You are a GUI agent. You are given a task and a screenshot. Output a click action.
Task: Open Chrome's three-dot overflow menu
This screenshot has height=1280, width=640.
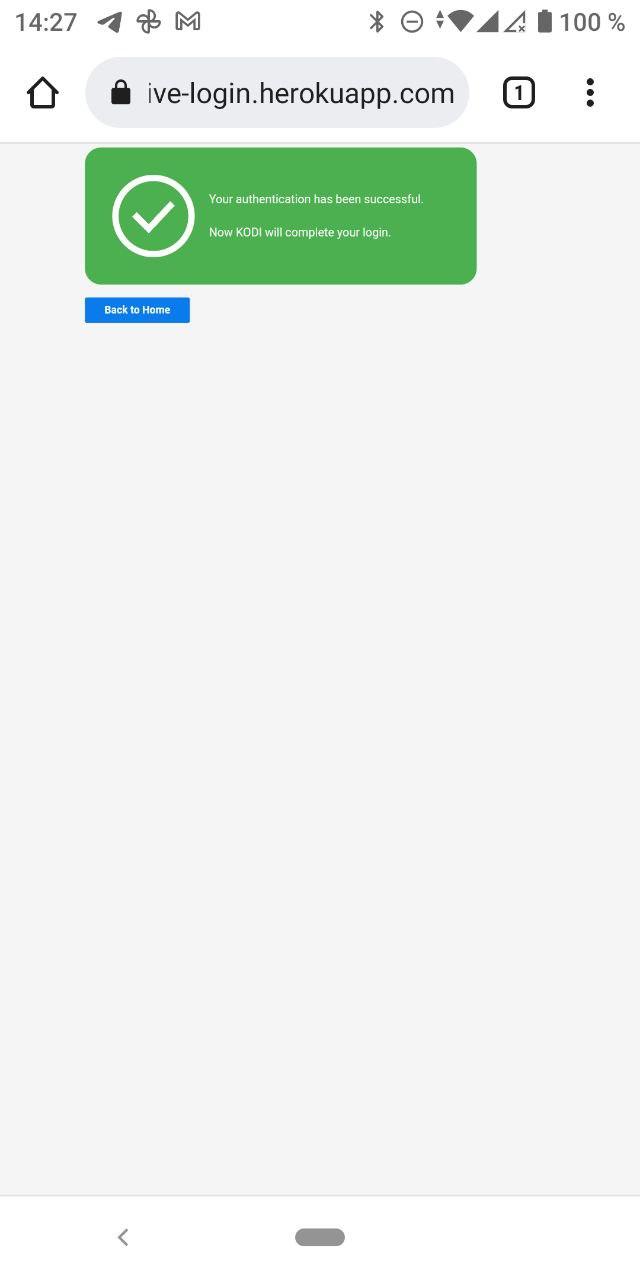pos(590,93)
